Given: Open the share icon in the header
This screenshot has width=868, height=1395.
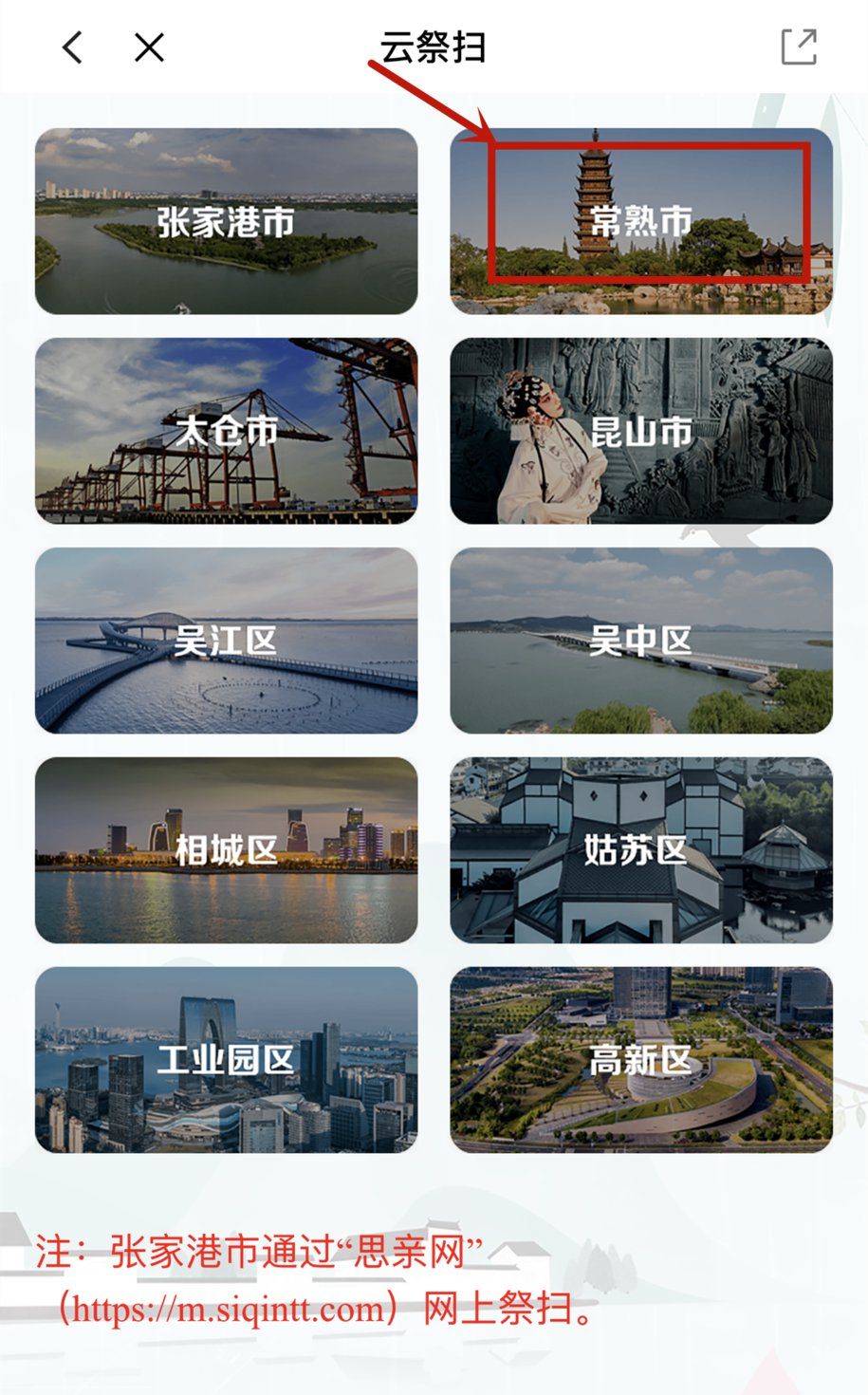Looking at the screenshot, I should coord(798,47).
